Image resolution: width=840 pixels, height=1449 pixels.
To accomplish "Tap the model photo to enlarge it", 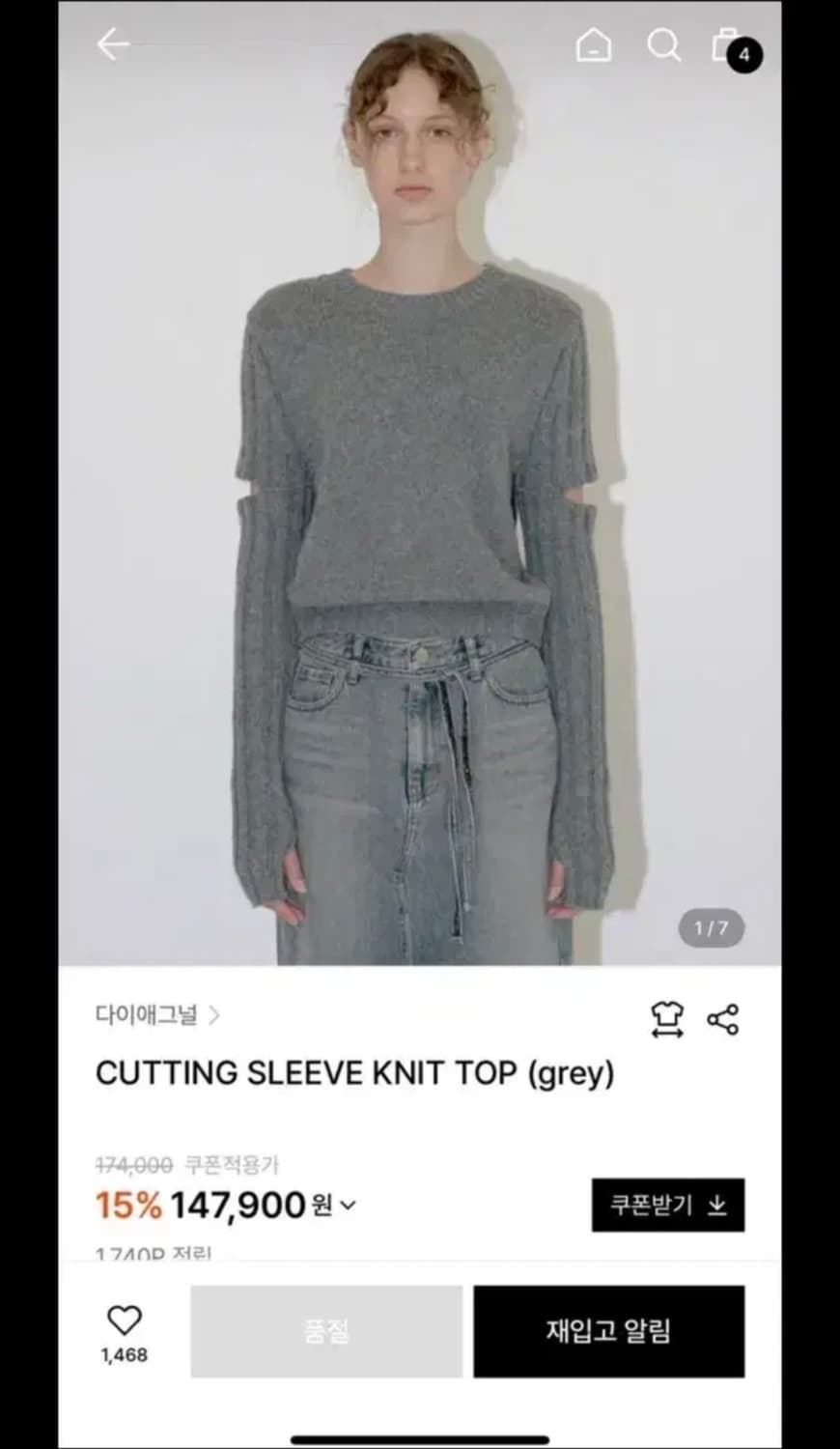I will (420, 483).
